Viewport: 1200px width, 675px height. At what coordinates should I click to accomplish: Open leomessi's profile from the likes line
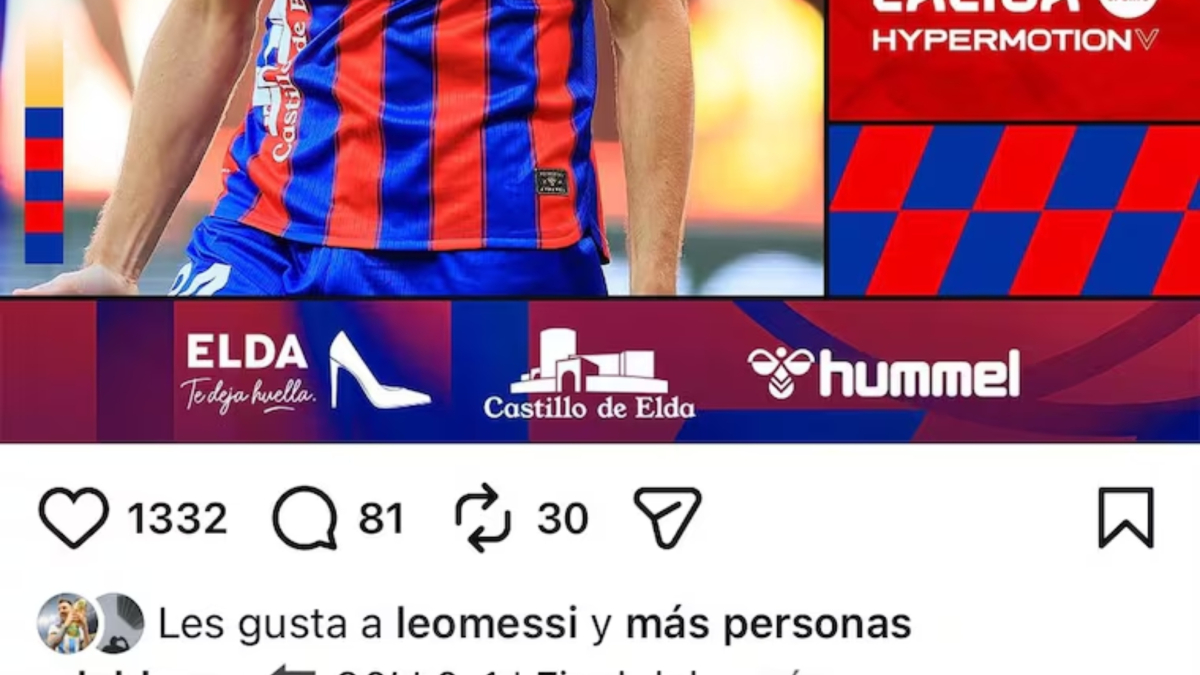point(487,624)
